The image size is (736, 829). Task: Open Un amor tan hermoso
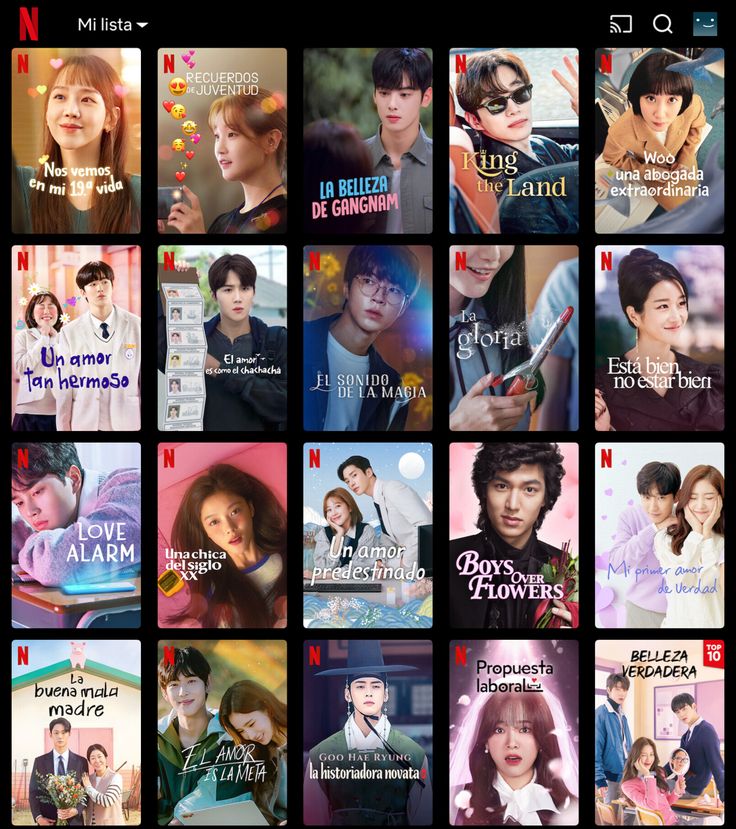coord(76,338)
